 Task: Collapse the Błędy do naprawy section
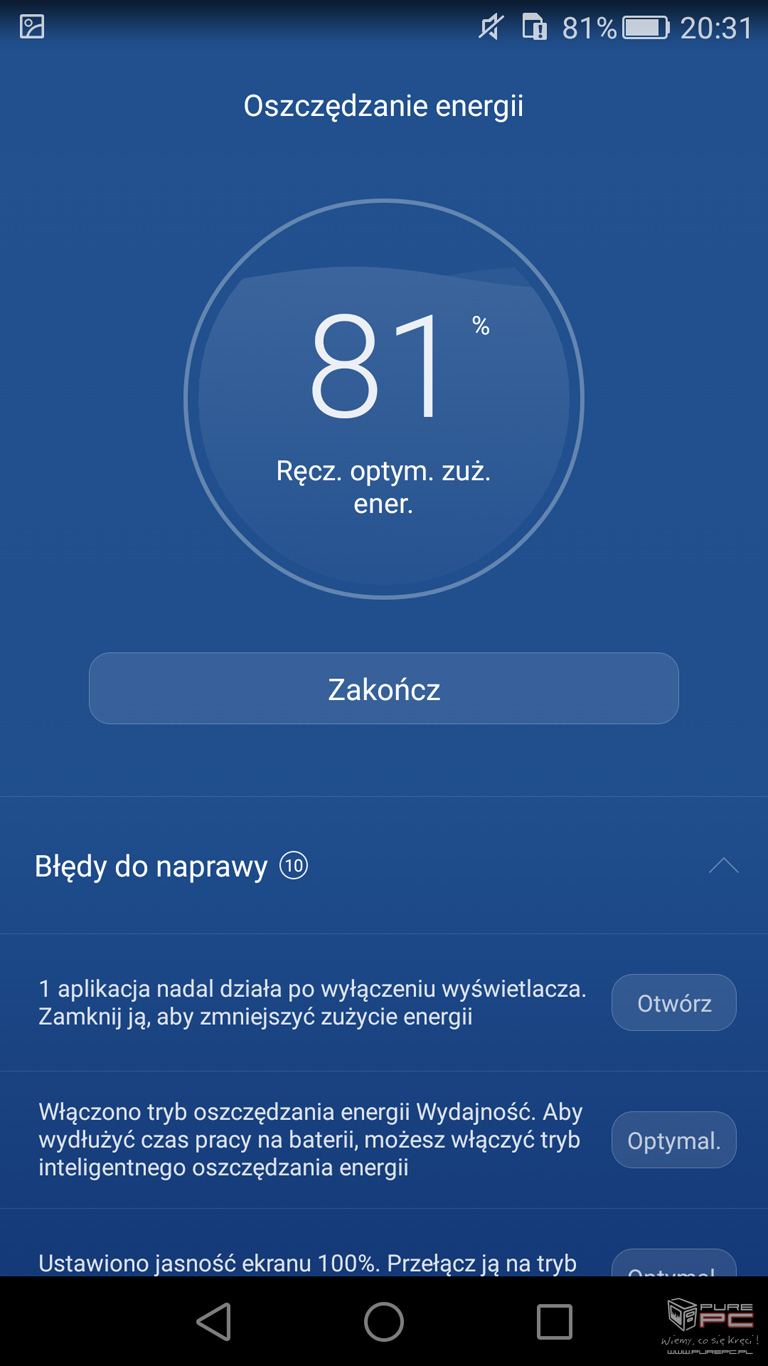point(723,866)
